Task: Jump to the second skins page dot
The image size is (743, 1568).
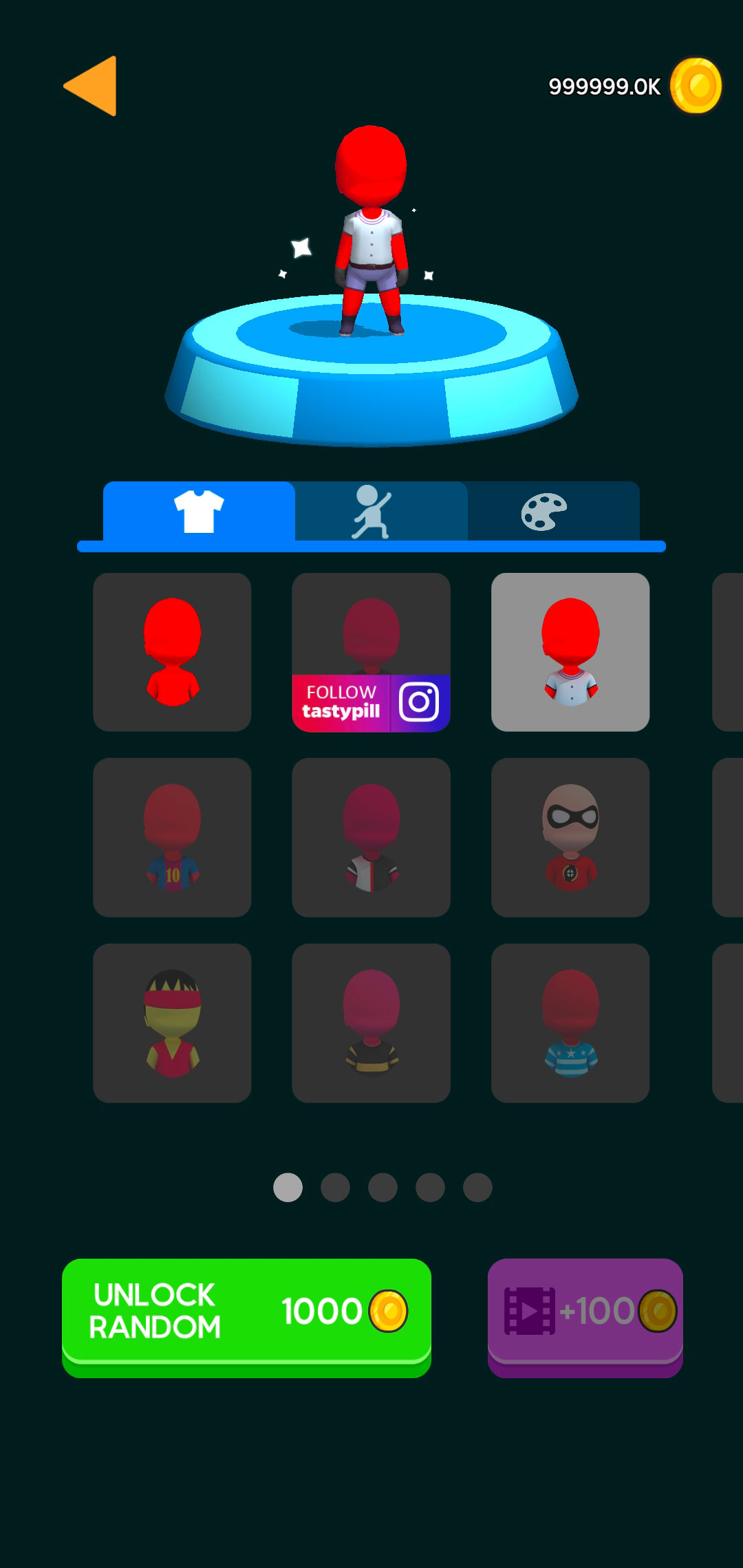Action: point(335,1188)
